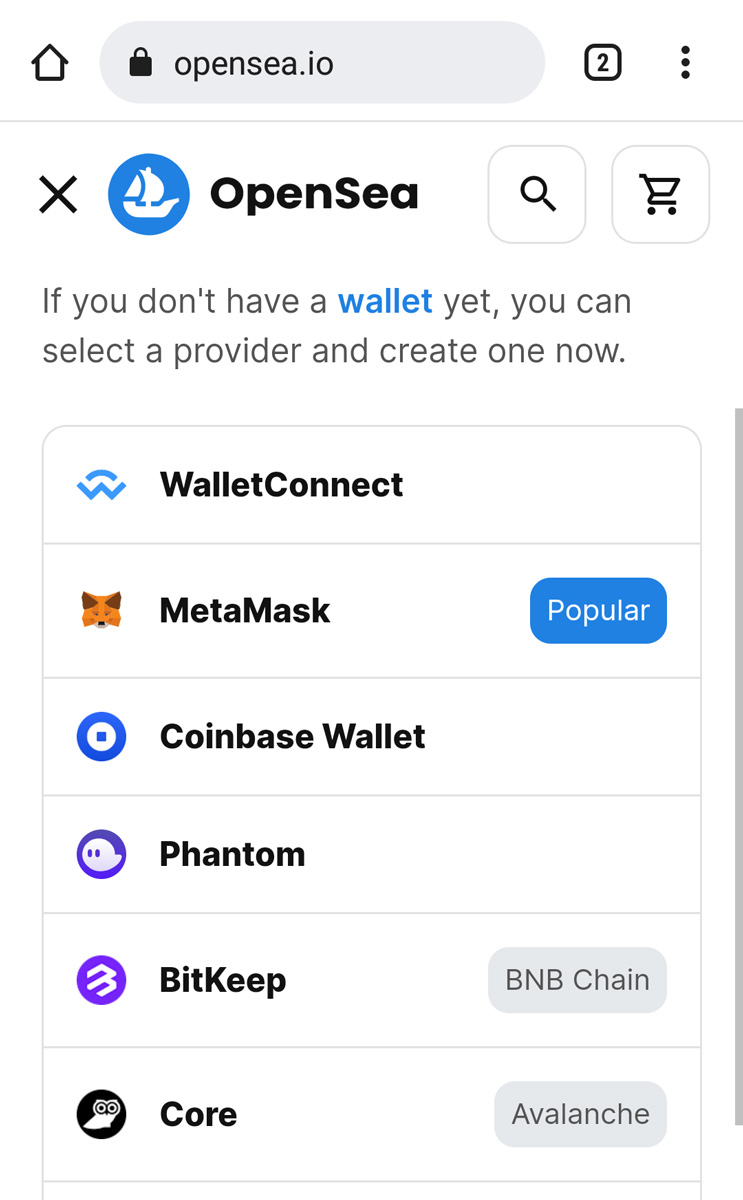The image size is (743, 1200).
Task: Select the WalletConnect icon
Action: point(101,484)
